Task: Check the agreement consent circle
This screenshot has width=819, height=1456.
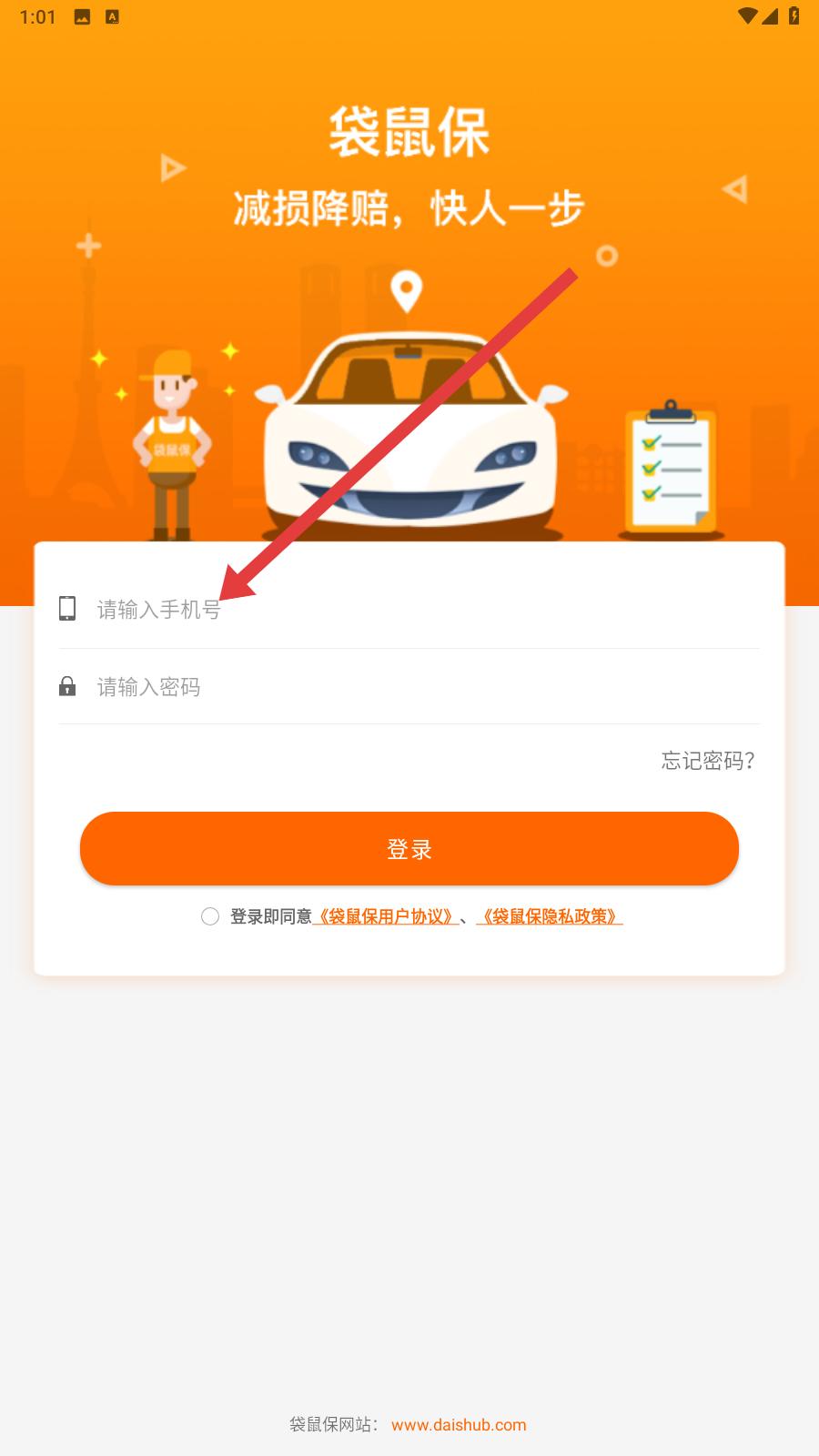Action: click(210, 916)
